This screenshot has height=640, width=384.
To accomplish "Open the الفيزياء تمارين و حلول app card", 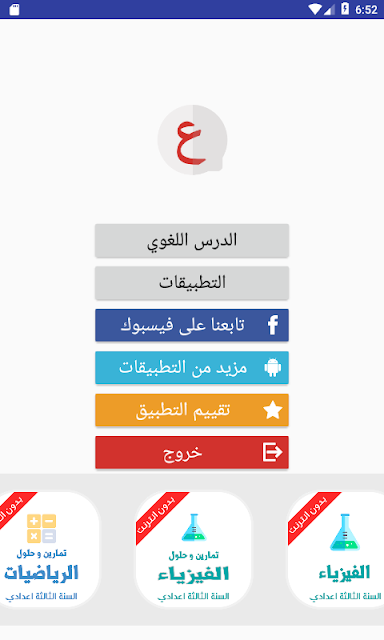I will tap(193, 549).
